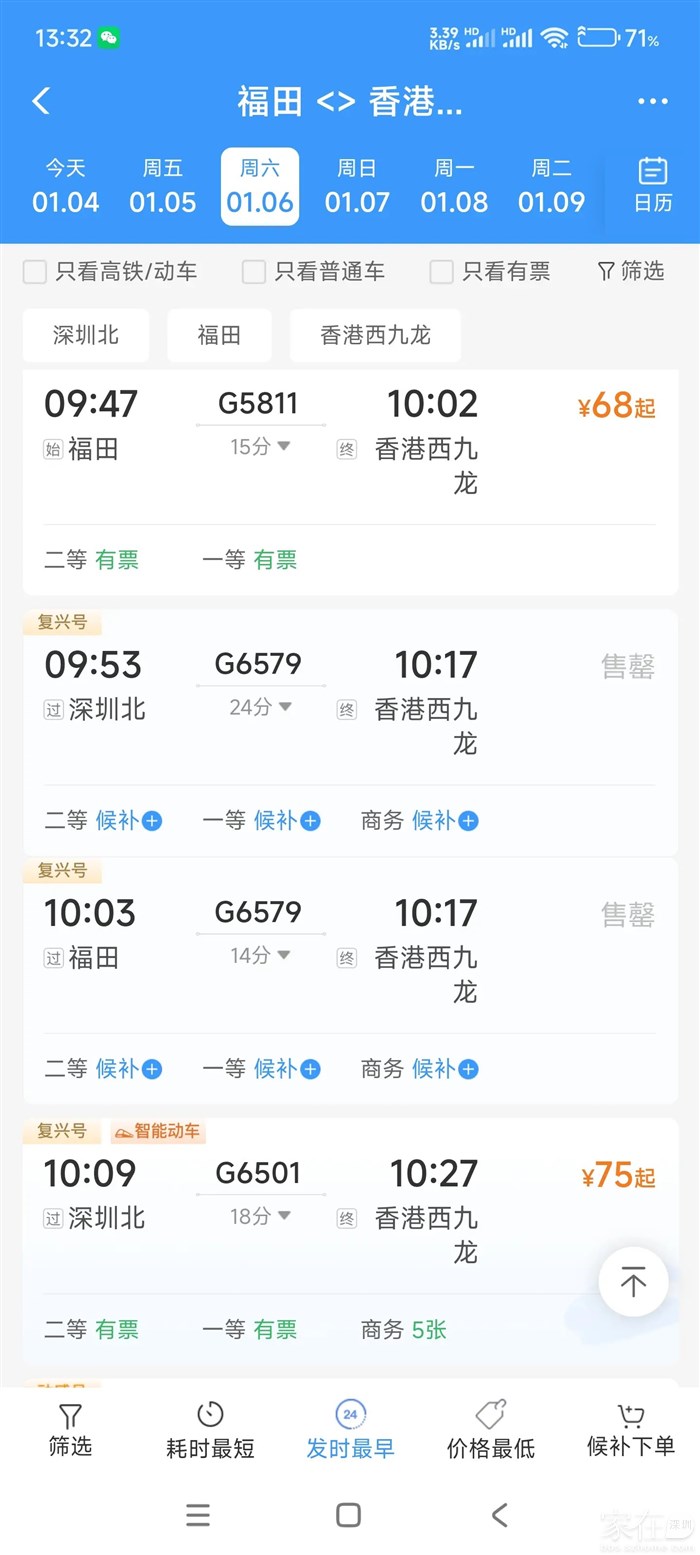The height and width of the screenshot is (1555, 700).
Task: Check the 只看高铁/动车 box
Action: [35, 272]
